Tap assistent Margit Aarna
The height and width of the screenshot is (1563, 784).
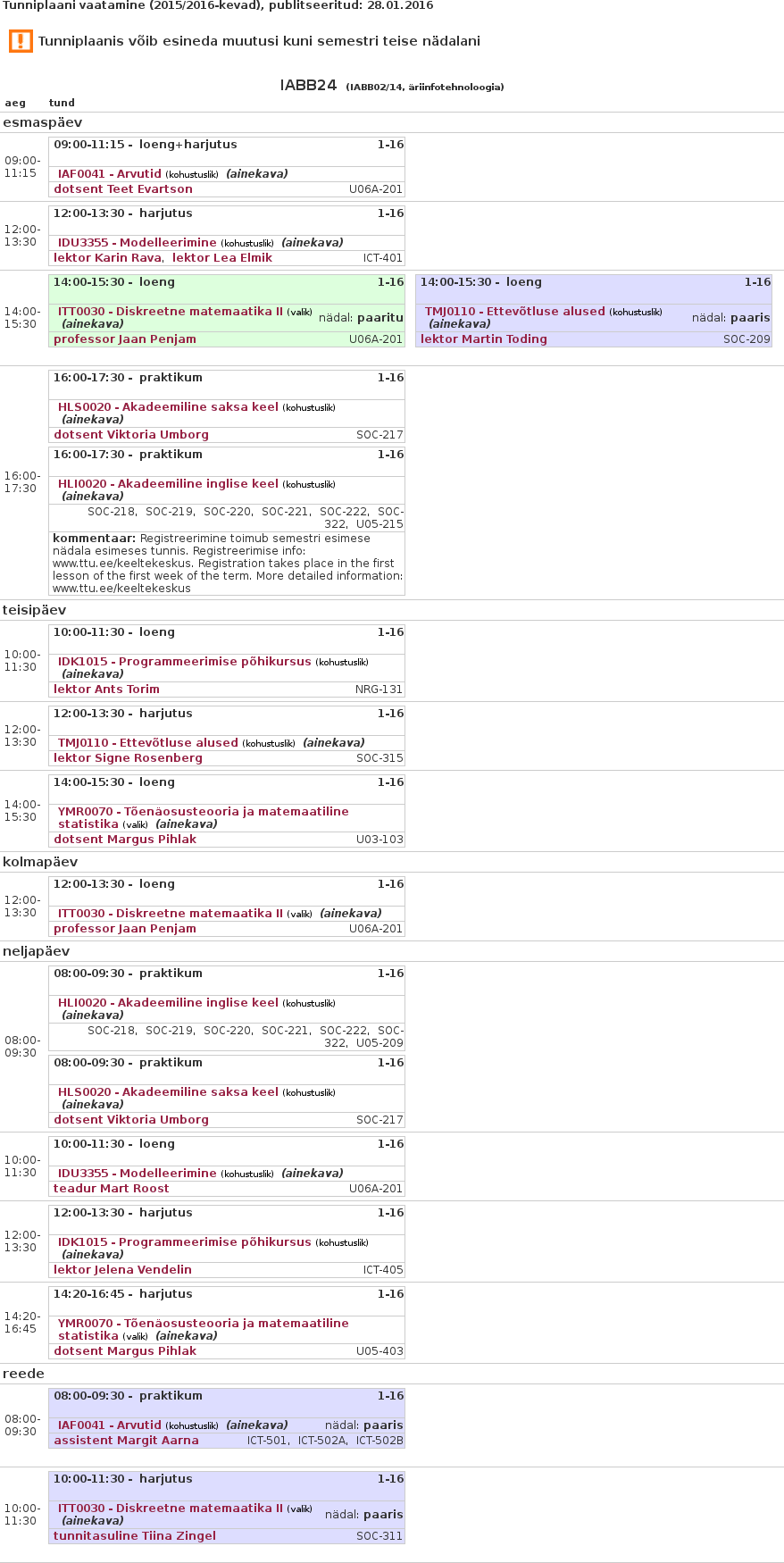point(126,1441)
